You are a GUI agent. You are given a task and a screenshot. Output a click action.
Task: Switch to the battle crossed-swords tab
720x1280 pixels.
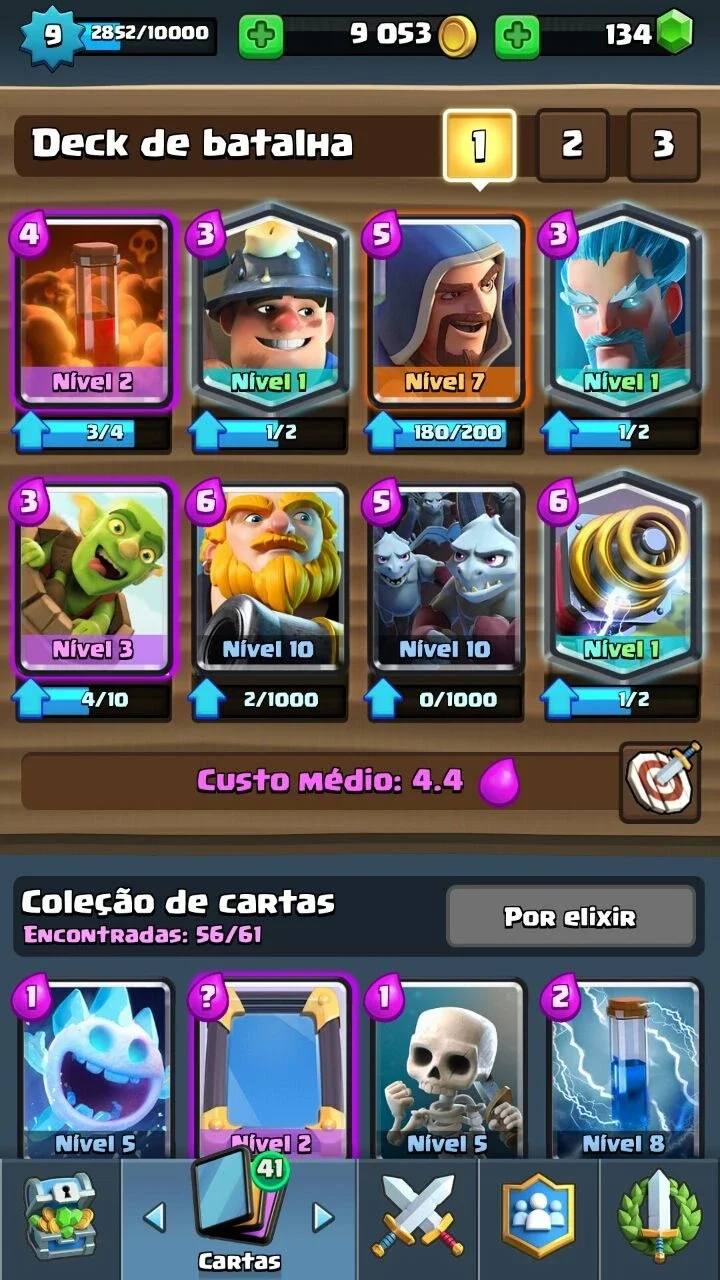[418, 1220]
